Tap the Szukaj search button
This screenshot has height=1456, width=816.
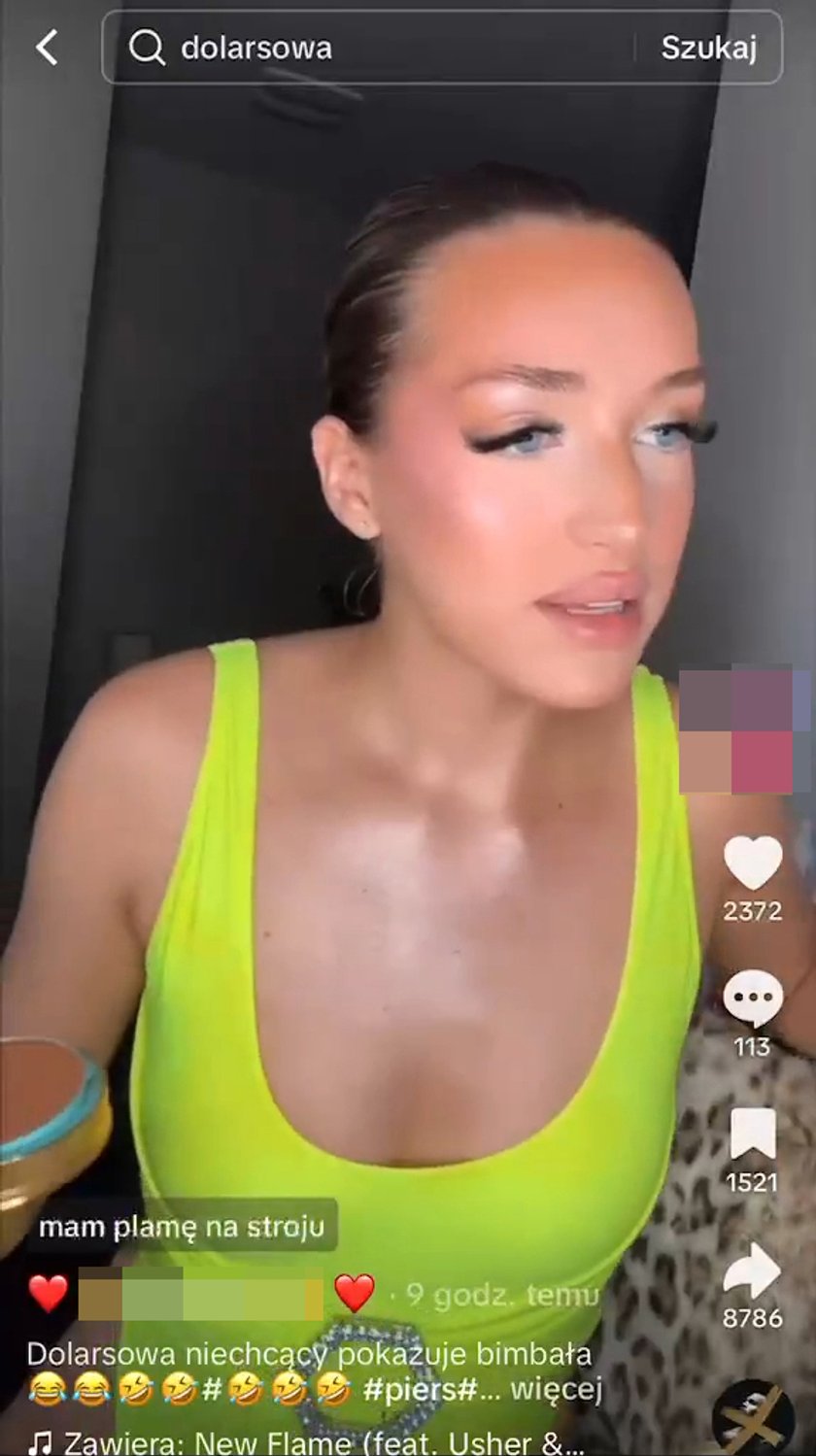(708, 47)
